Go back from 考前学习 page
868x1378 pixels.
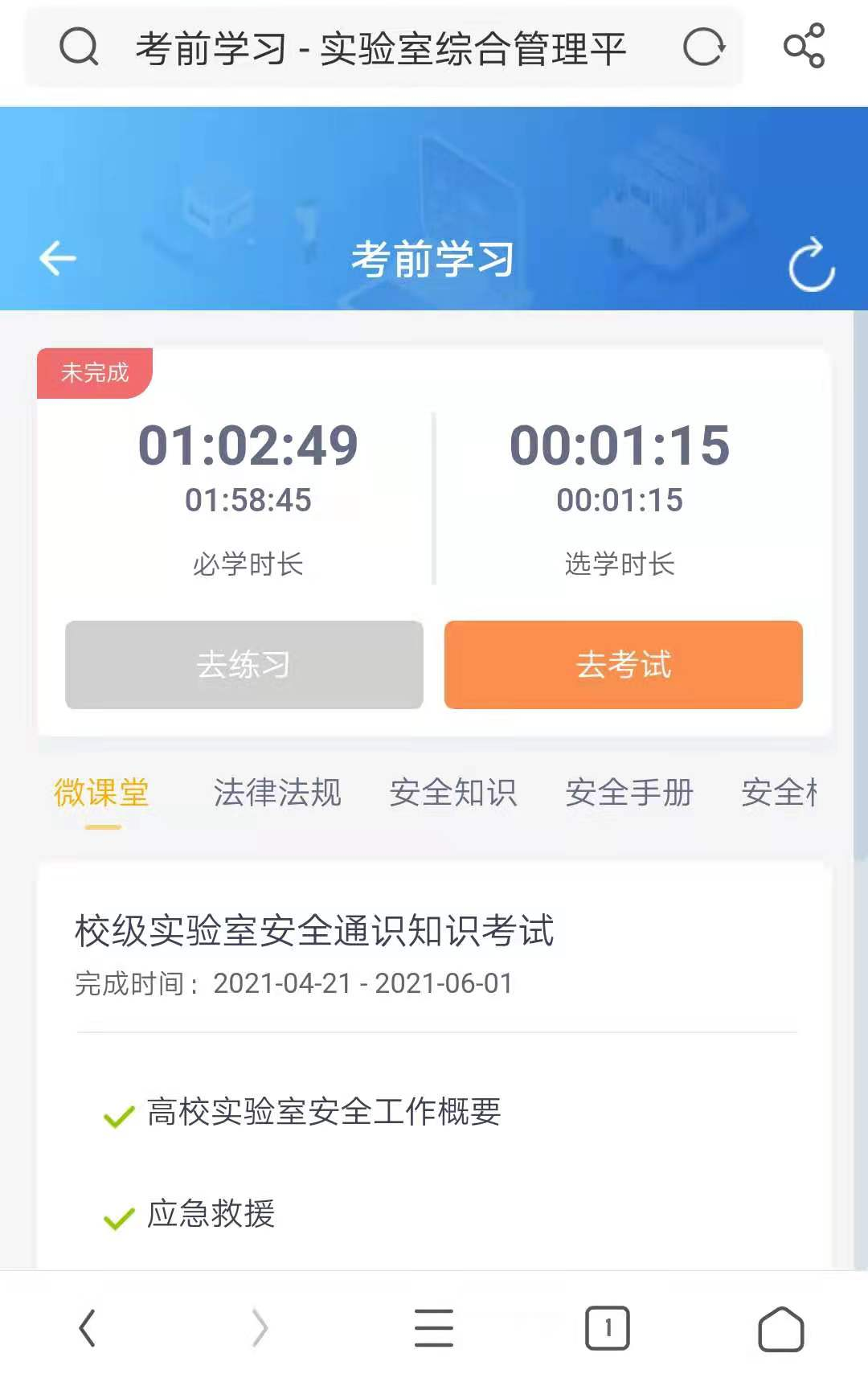tap(58, 259)
